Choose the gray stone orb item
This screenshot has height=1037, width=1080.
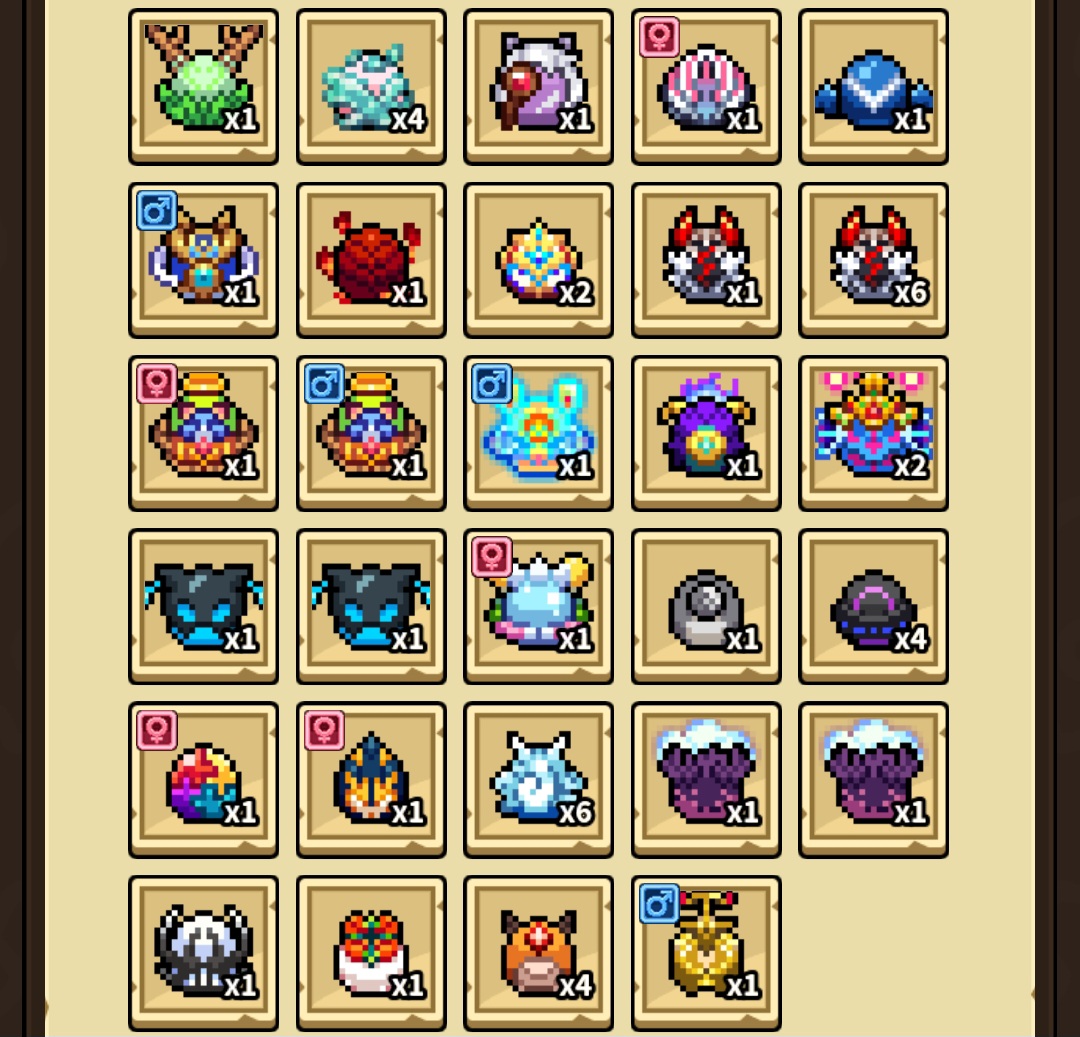coord(706,607)
